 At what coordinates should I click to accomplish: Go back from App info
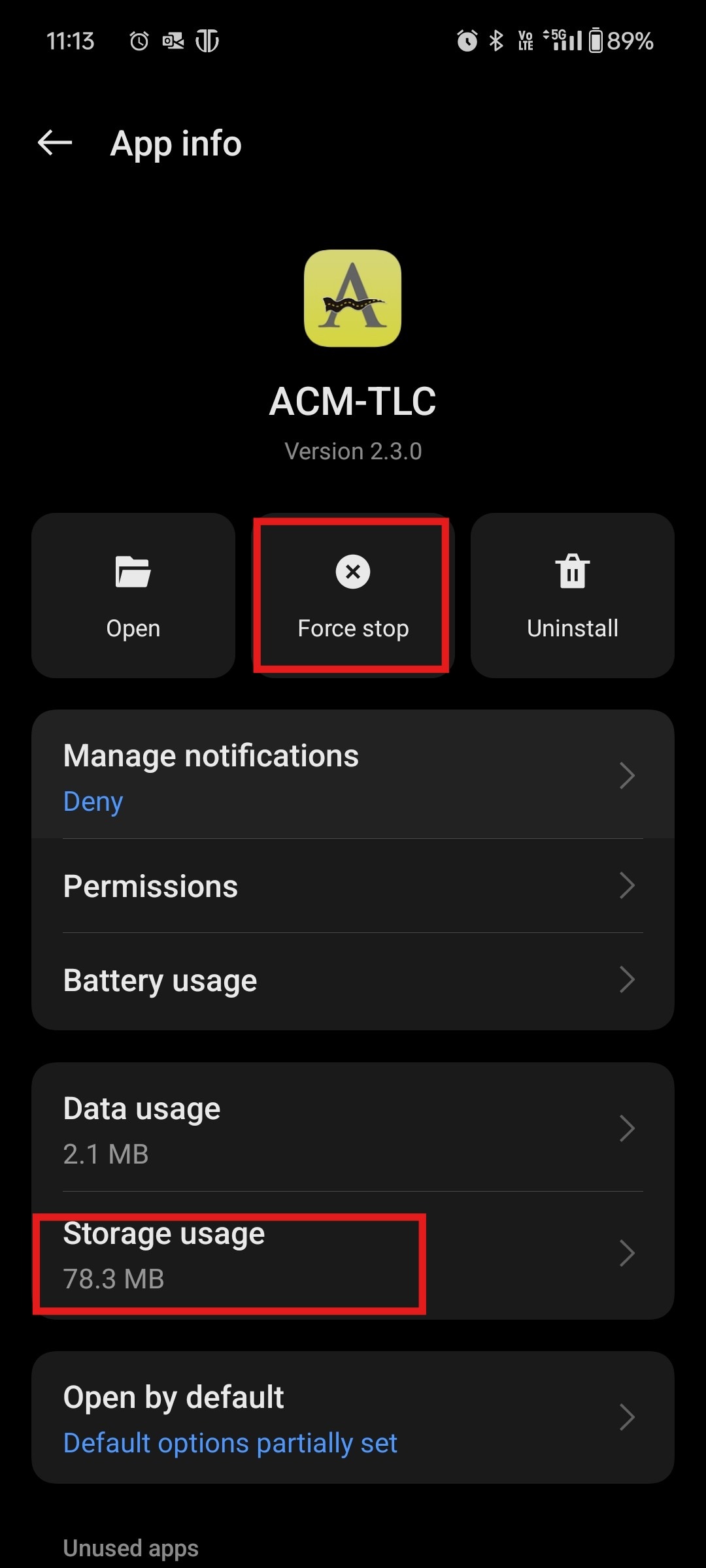[55, 143]
